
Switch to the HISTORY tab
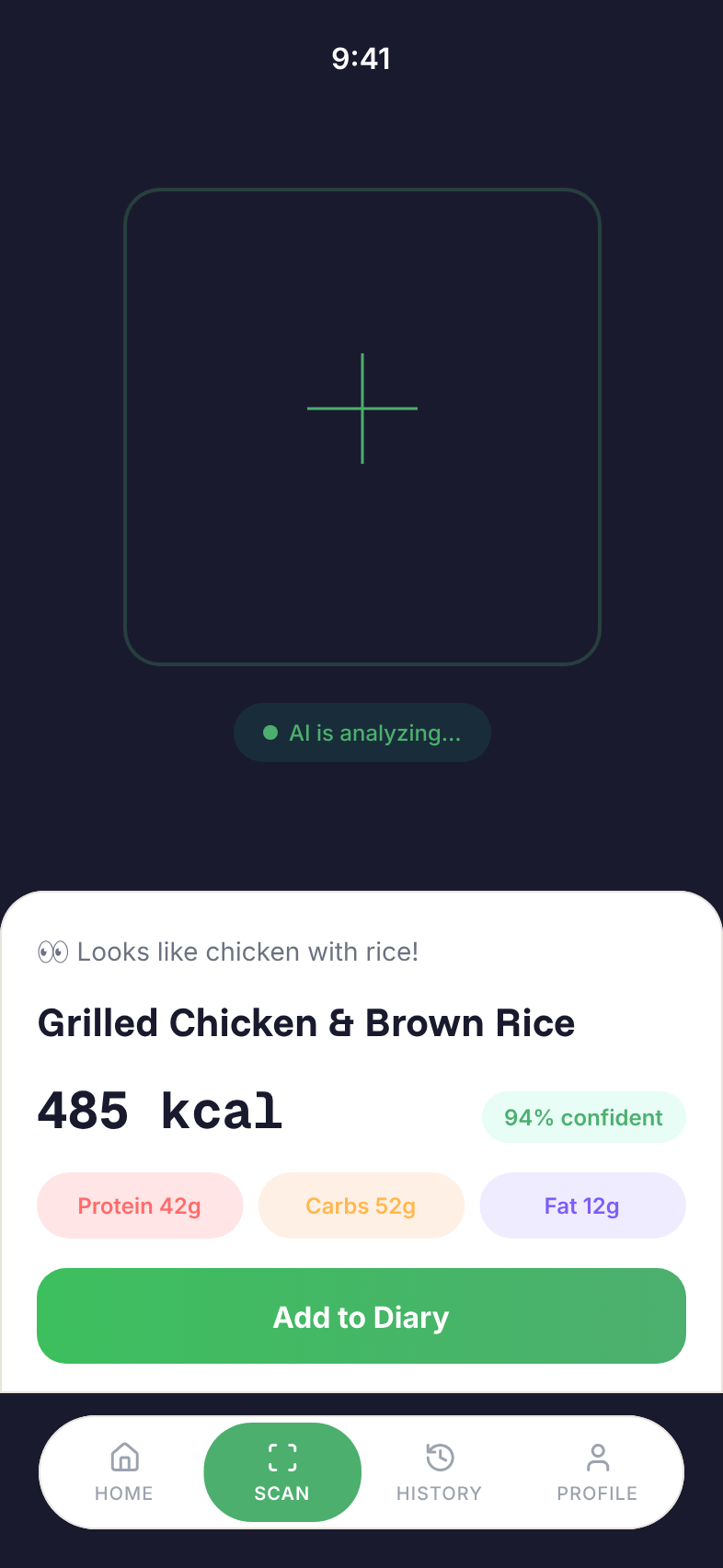coord(439,1472)
